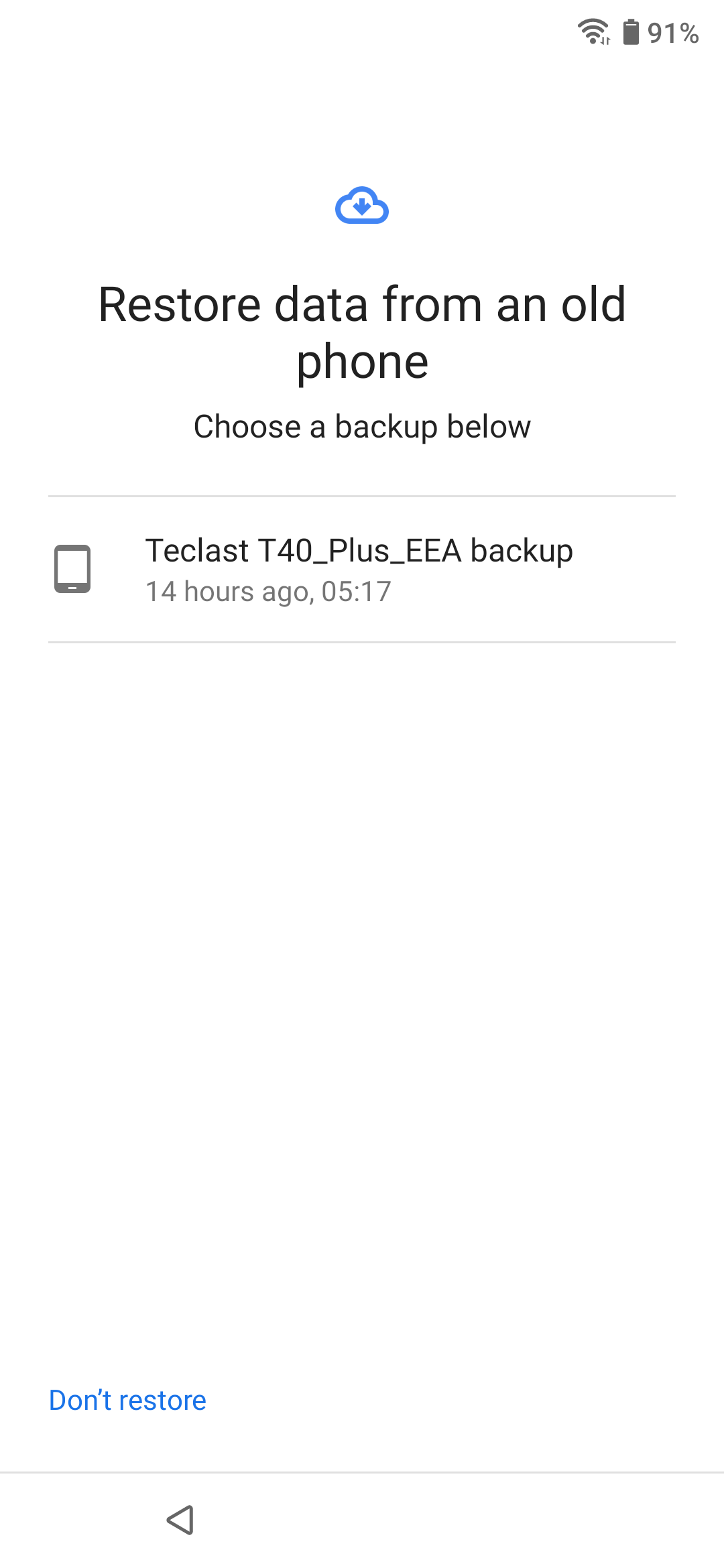Select the Teclast T40_Plus_EEA backup
Image resolution: width=724 pixels, height=1568 pixels.
coord(359,570)
